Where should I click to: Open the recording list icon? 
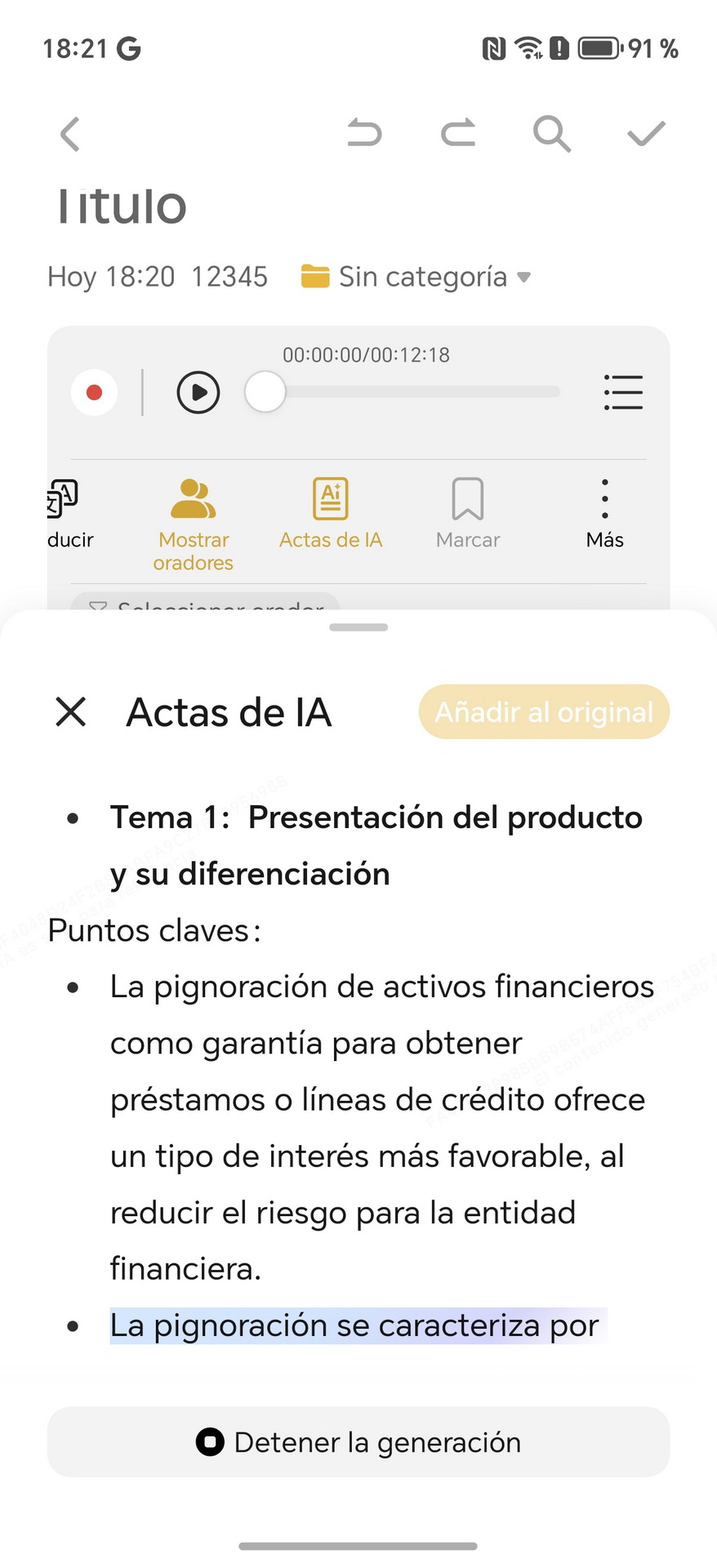coord(623,393)
